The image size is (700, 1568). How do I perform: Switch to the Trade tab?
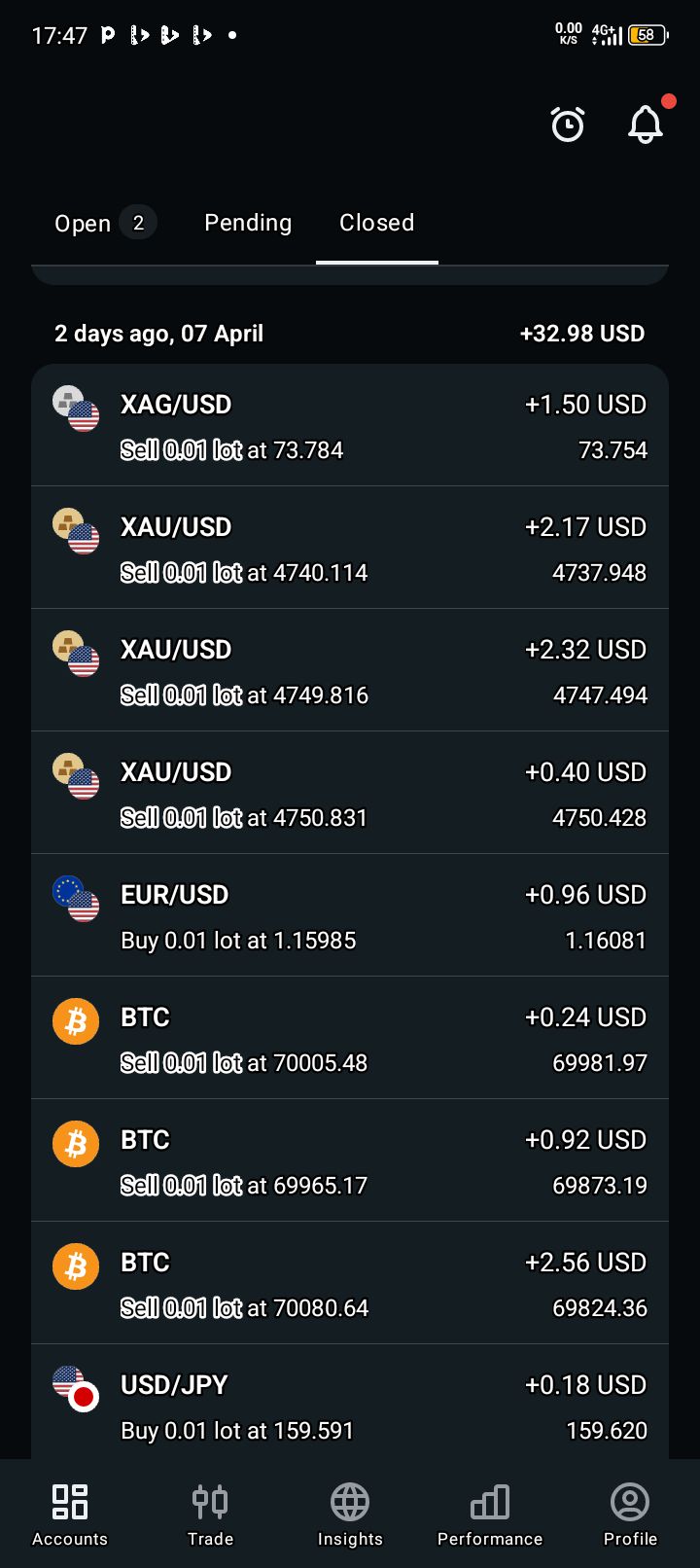point(210,1514)
